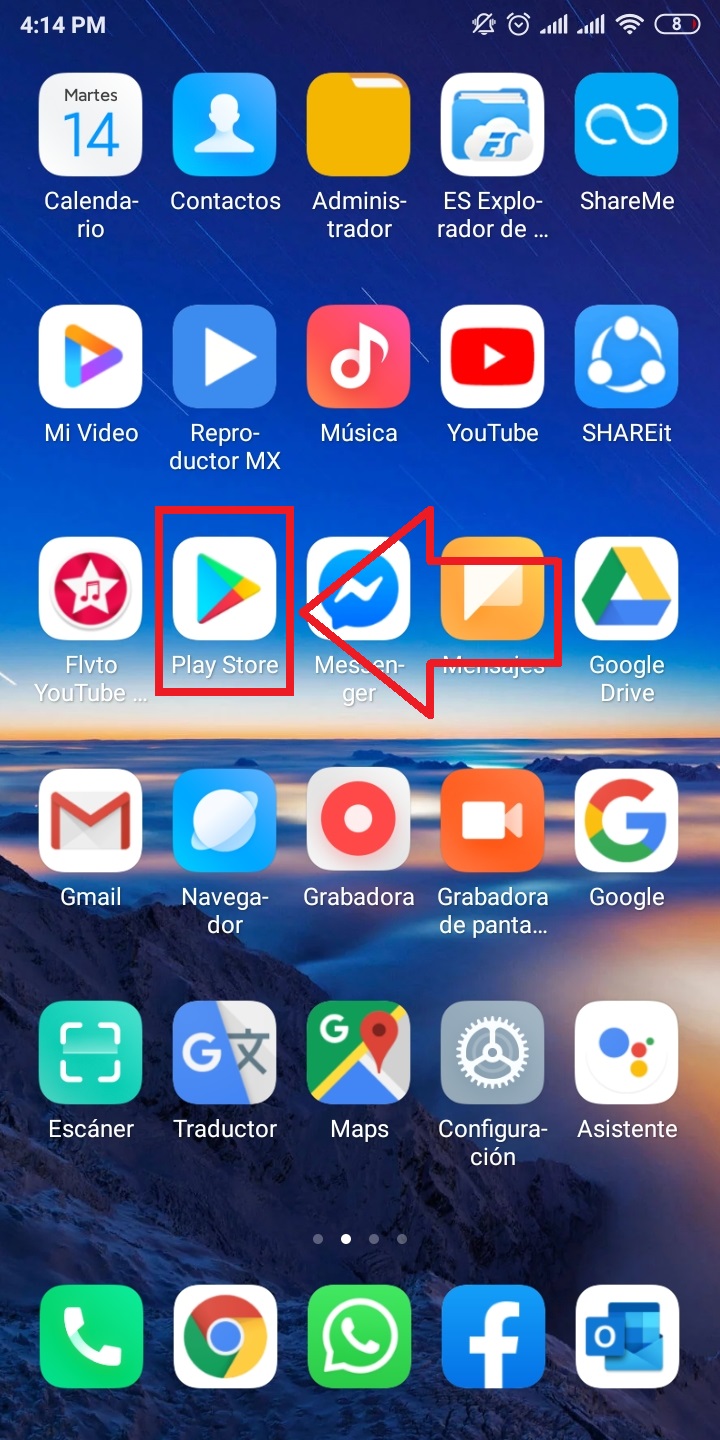Launch ES Explorador de archivos
Screen dimensions: 720x1440
[493, 125]
